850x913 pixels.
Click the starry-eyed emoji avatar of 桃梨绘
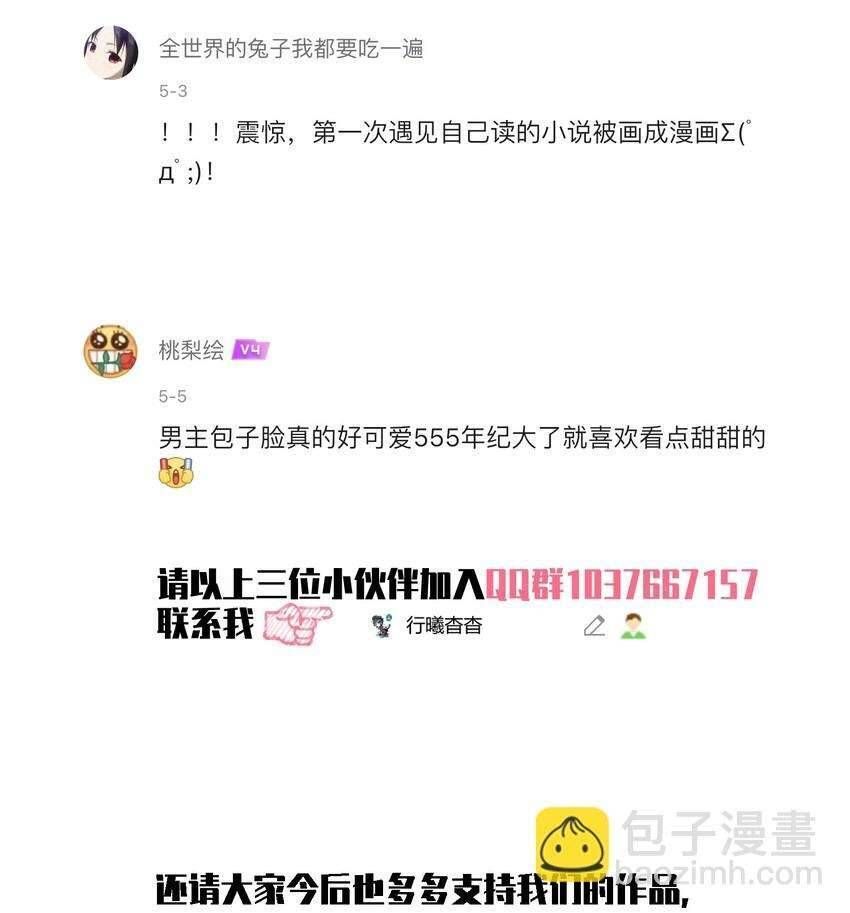coord(111,351)
